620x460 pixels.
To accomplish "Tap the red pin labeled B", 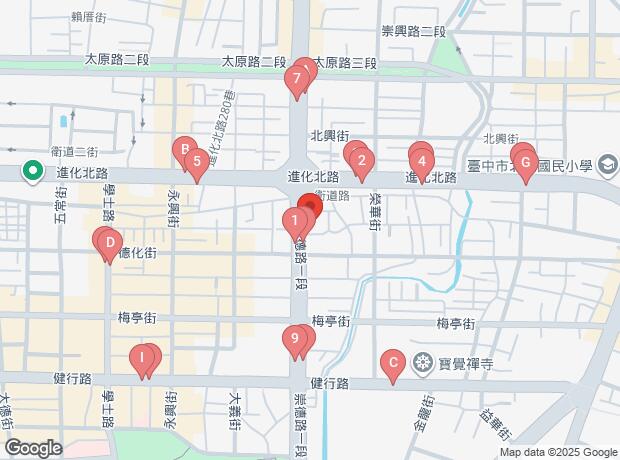I will pos(183,151).
